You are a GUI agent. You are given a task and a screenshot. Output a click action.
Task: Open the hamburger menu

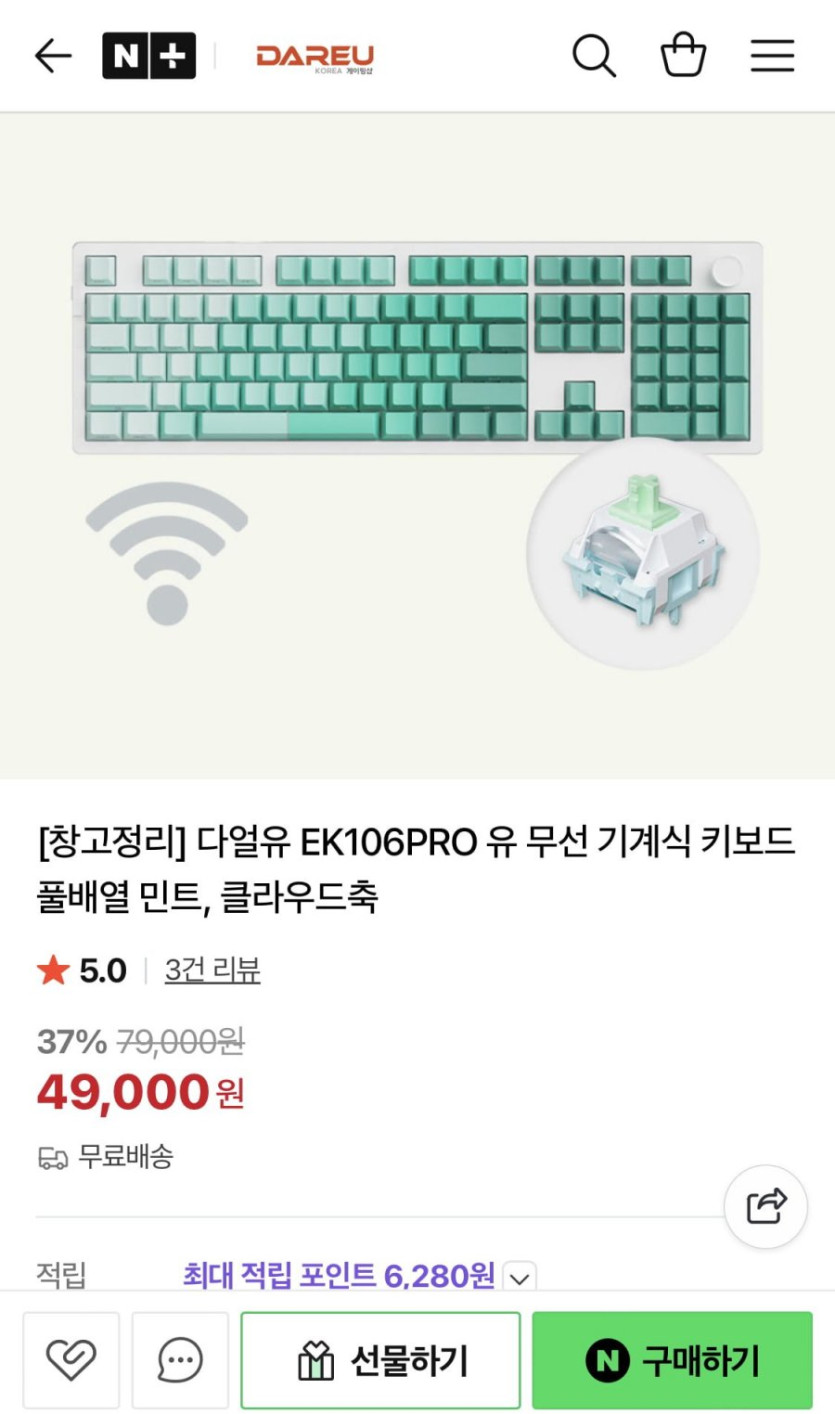pos(770,56)
